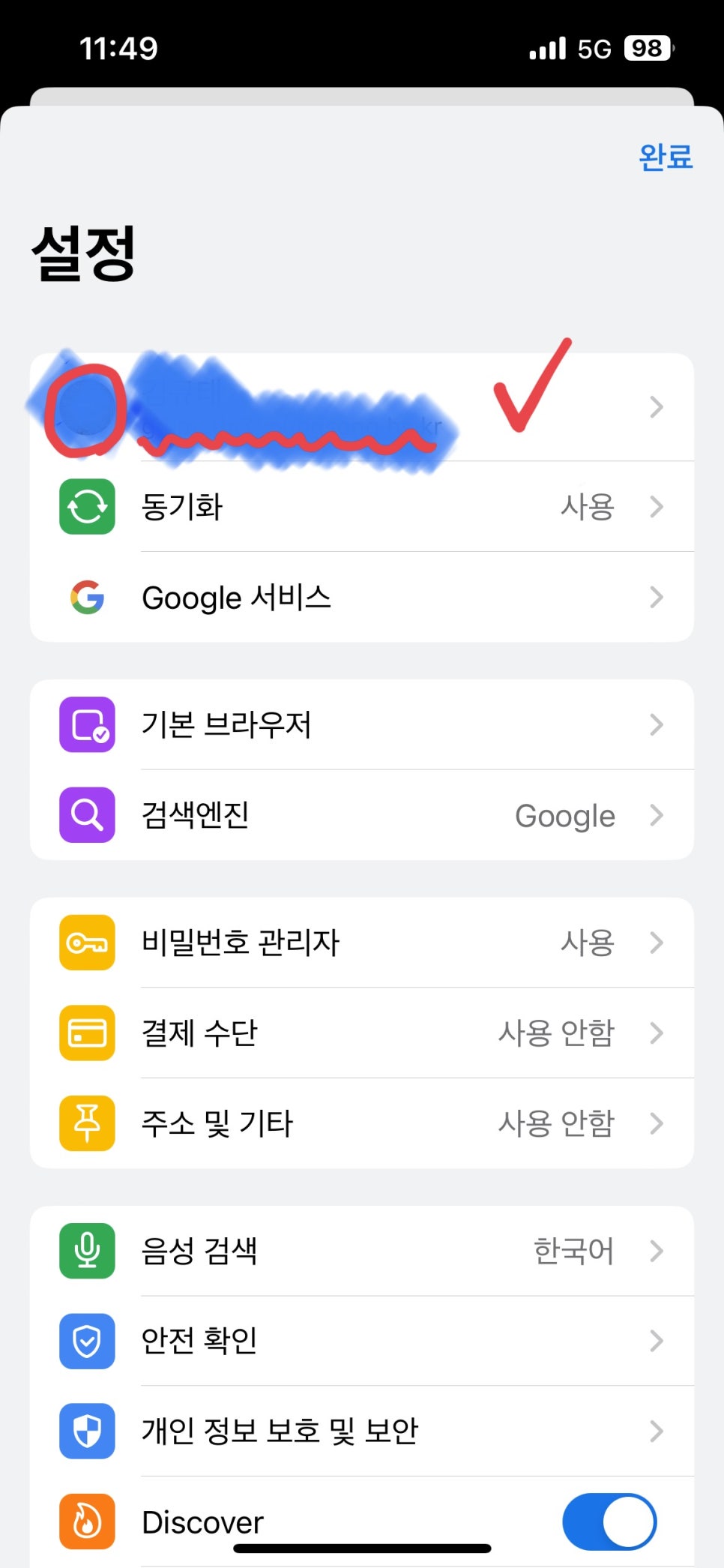724x1568 pixels.
Task: Open 결제 수단 settings
Action: click(x=361, y=1033)
